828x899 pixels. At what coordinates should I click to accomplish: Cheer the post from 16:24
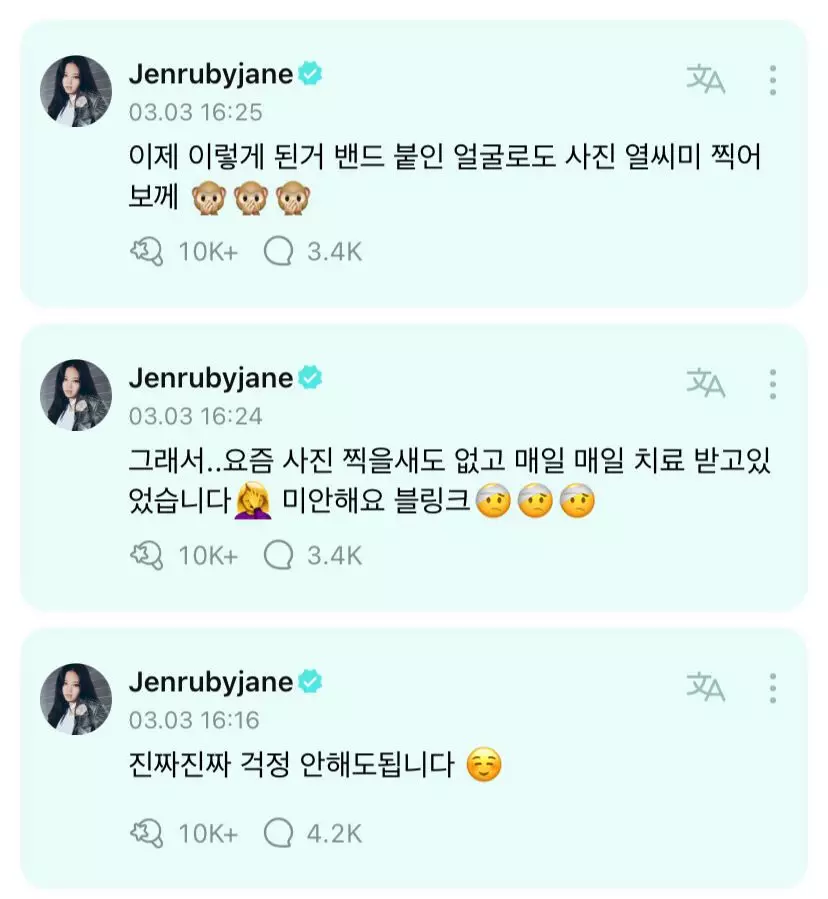point(147,556)
